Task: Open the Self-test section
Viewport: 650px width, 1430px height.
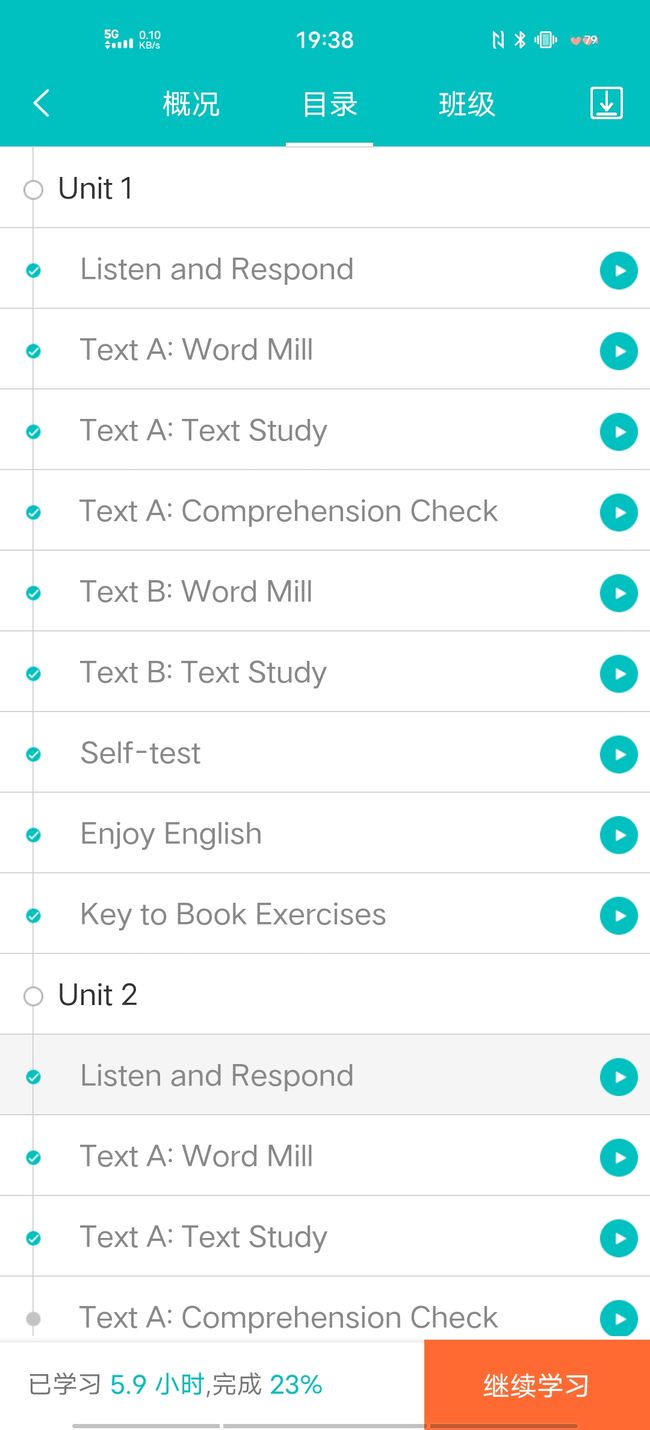Action: tap(325, 753)
